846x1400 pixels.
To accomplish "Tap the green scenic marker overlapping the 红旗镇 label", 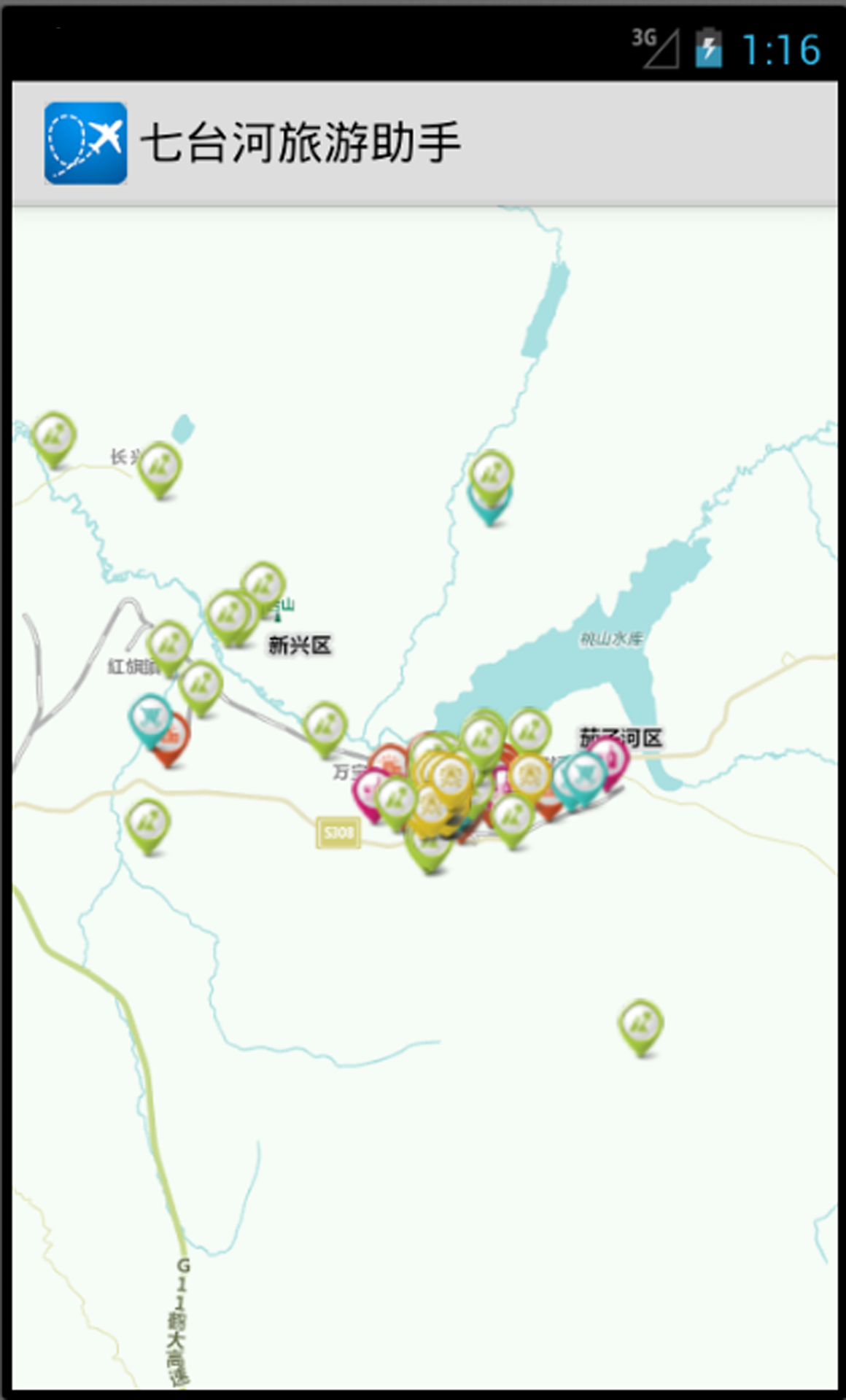I will [169, 644].
